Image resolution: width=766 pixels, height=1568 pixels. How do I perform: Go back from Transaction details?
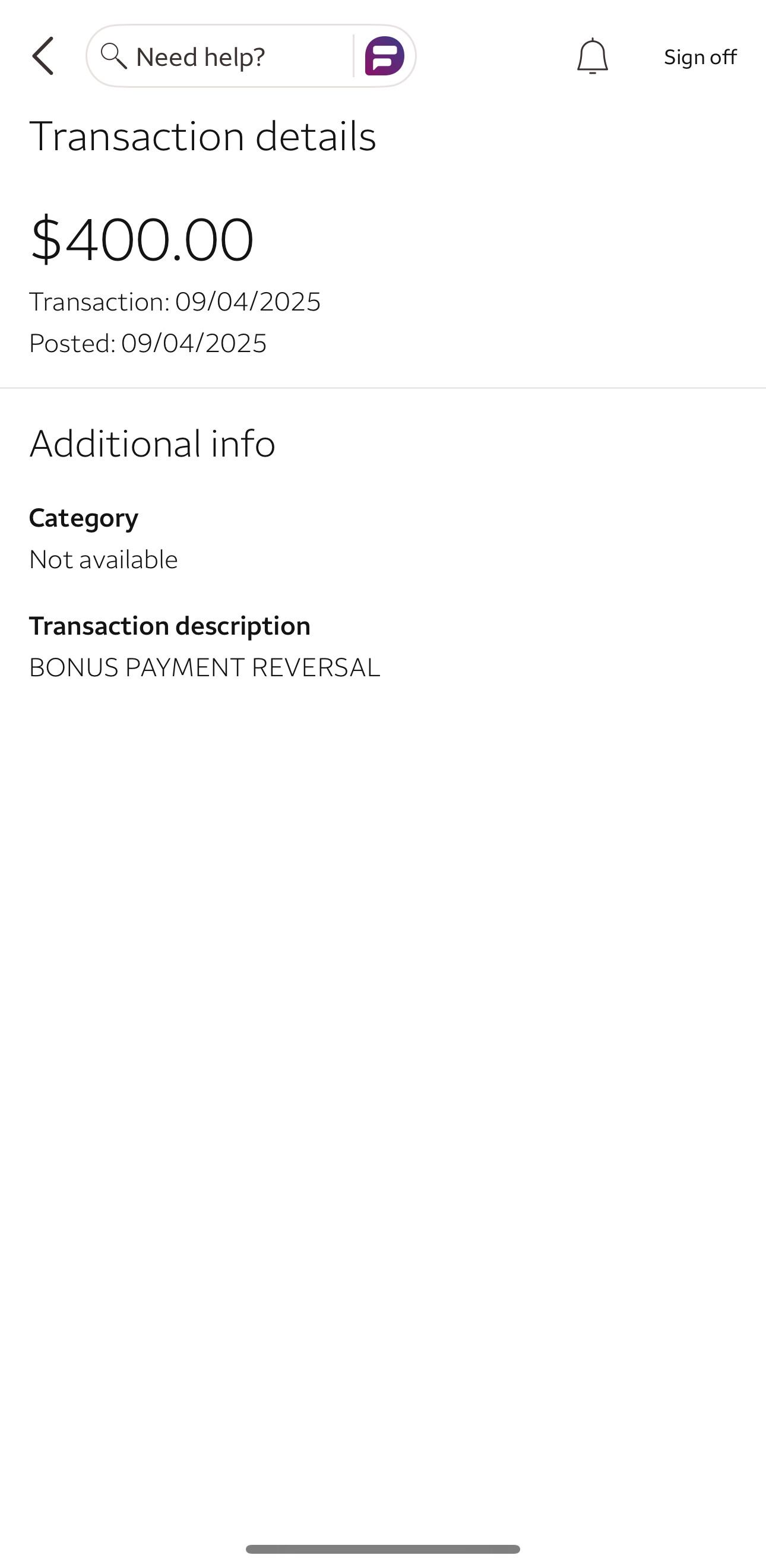pos(43,56)
